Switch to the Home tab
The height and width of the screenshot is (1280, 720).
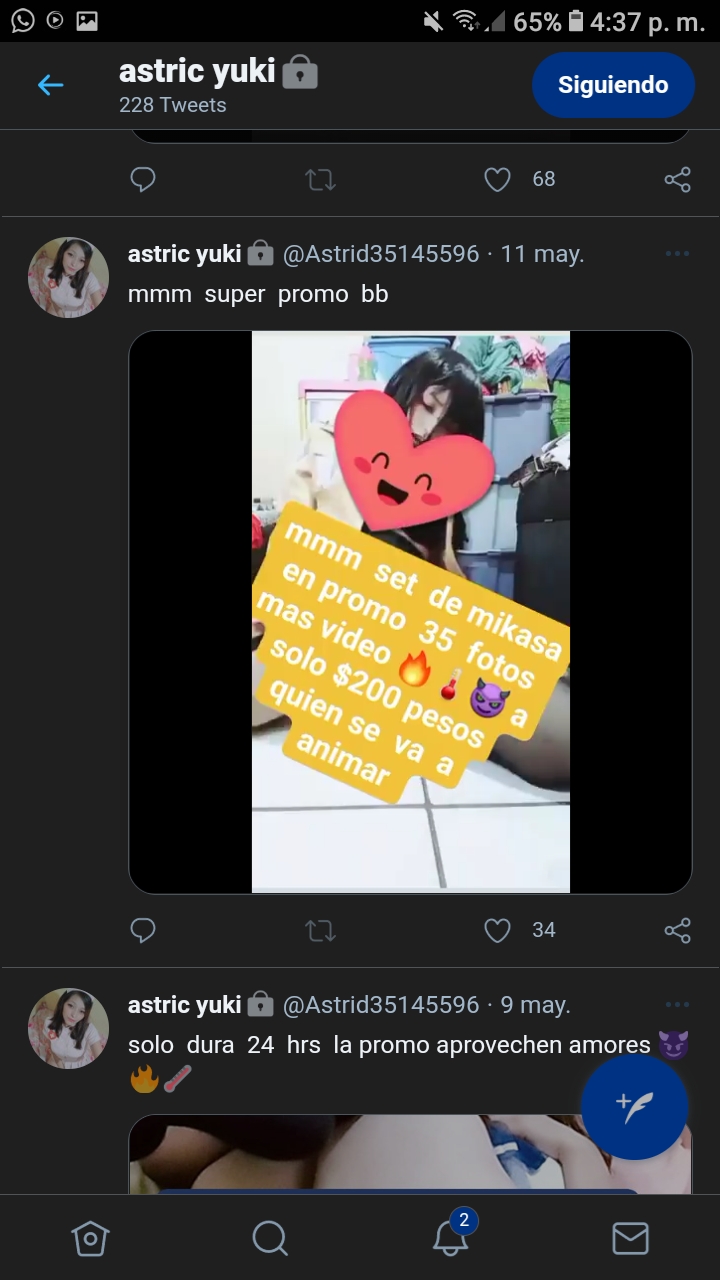pos(90,1239)
